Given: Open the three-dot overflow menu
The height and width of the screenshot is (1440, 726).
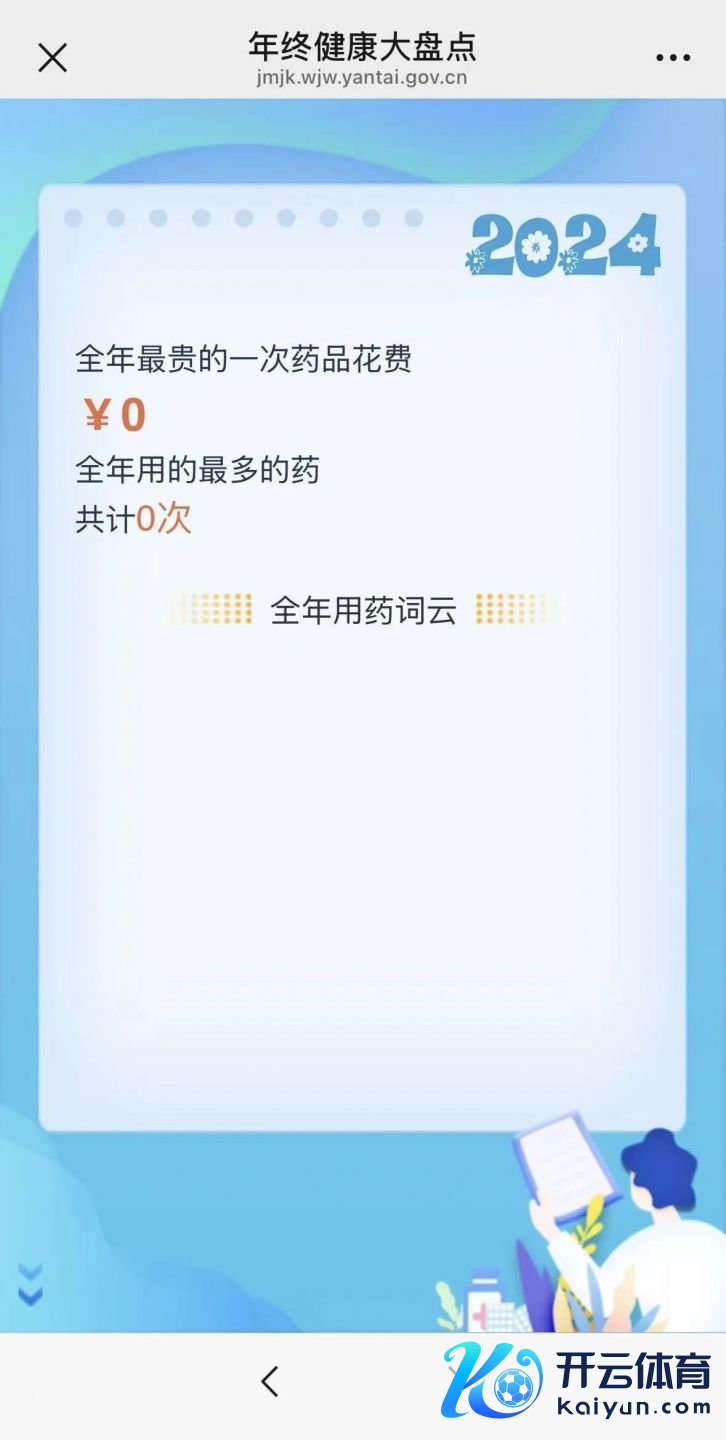Looking at the screenshot, I should (673, 58).
